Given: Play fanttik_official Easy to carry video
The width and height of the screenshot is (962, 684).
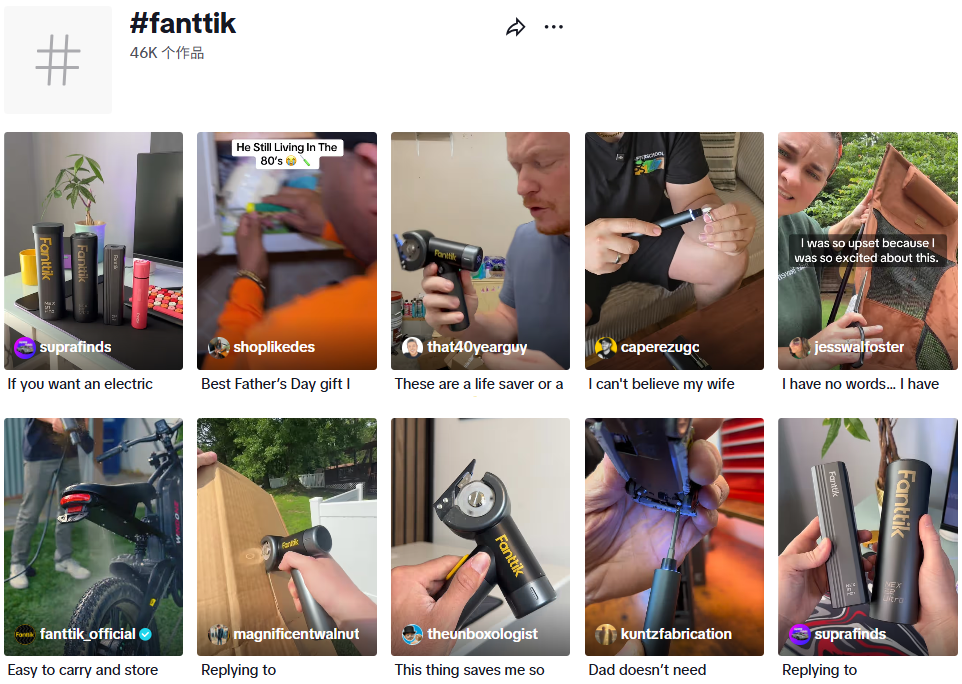Looking at the screenshot, I should click(93, 536).
